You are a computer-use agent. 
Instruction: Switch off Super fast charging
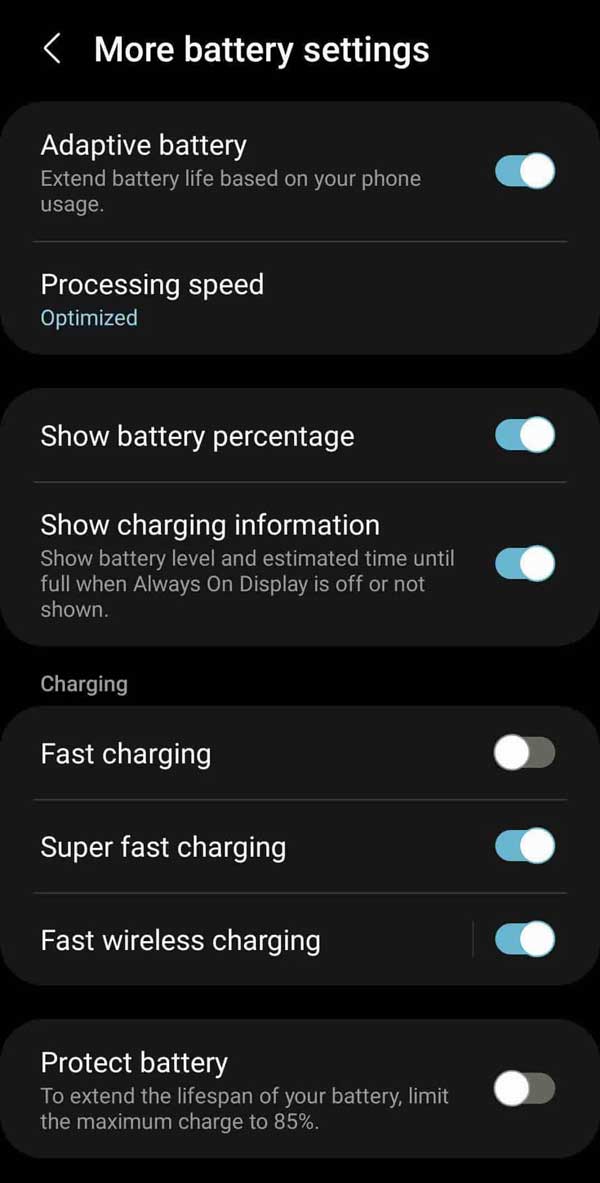525,846
